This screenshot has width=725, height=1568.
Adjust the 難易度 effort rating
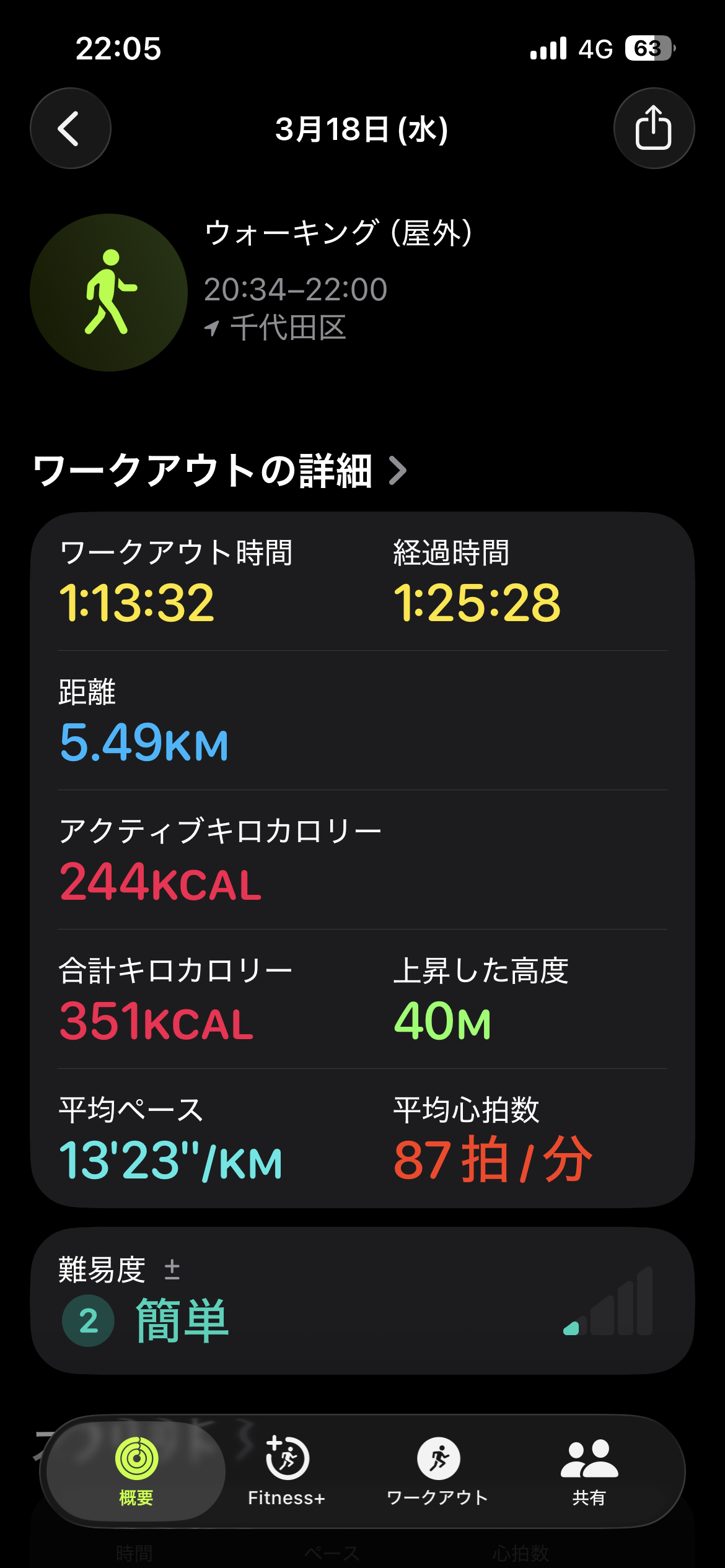point(172,1270)
